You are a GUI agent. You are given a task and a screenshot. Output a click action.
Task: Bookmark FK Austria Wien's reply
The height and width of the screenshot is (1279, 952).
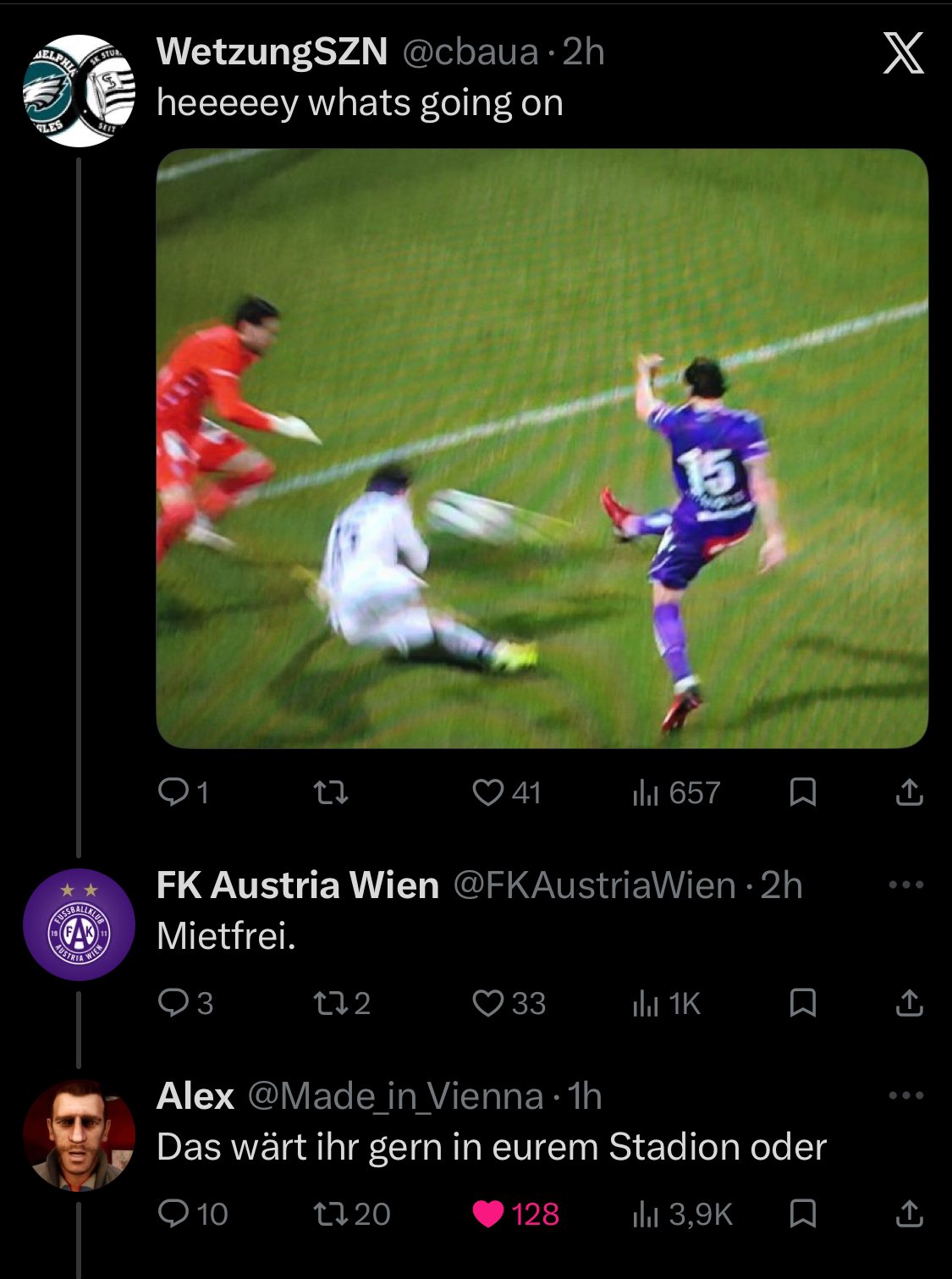(802, 1004)
